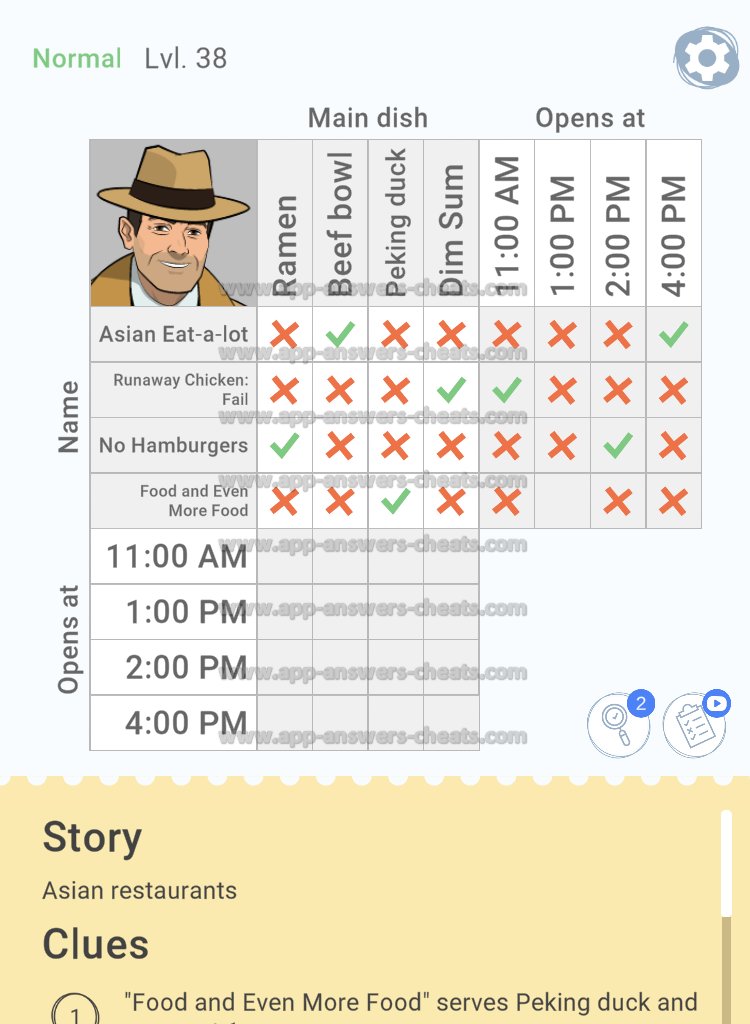Tap the cell for 1:00 PM and Beef bowl
This screenshot has height=1024, width=750.
coord(340,612)
